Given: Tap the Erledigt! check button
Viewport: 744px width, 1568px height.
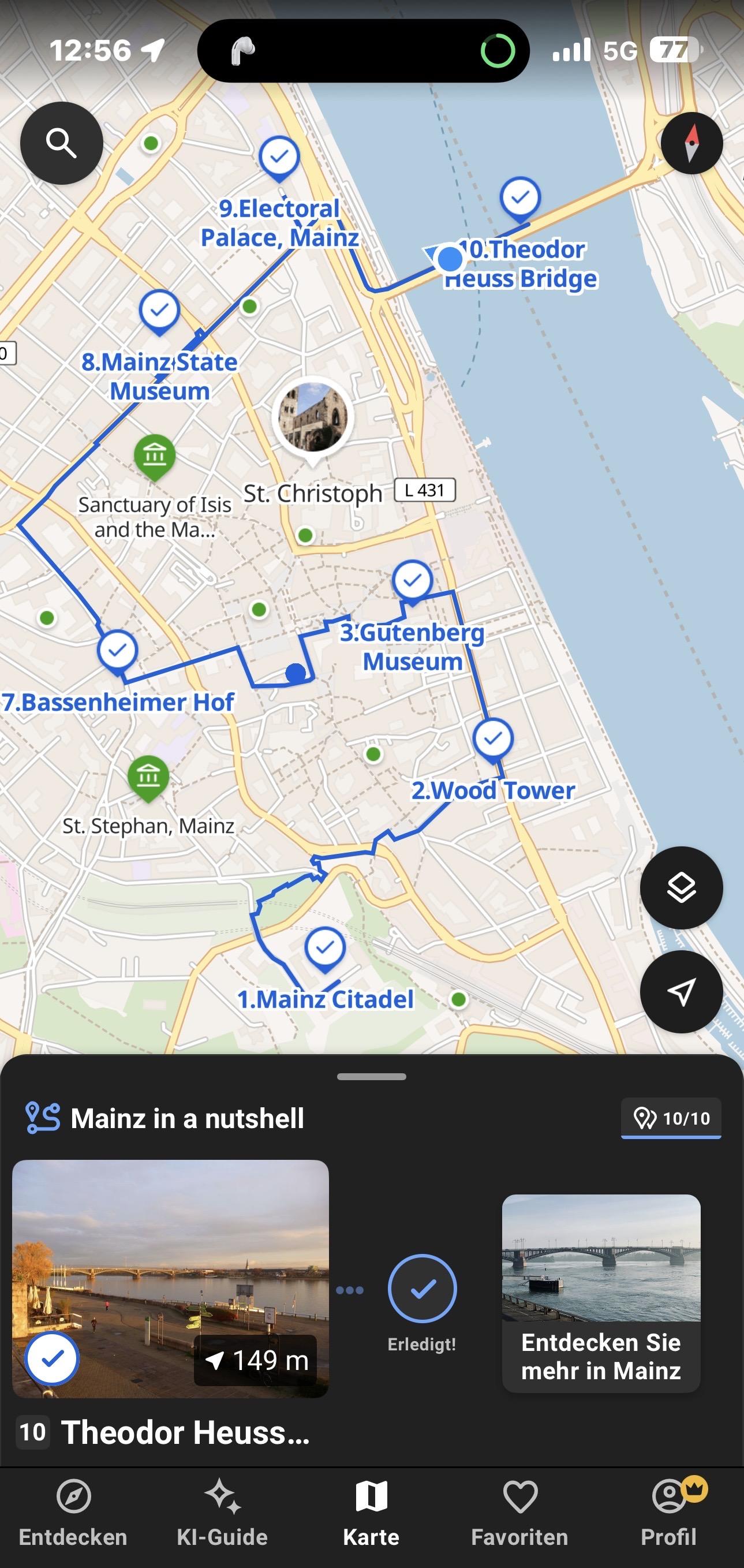Looking at the screenshot, I should coord(421,1289).
